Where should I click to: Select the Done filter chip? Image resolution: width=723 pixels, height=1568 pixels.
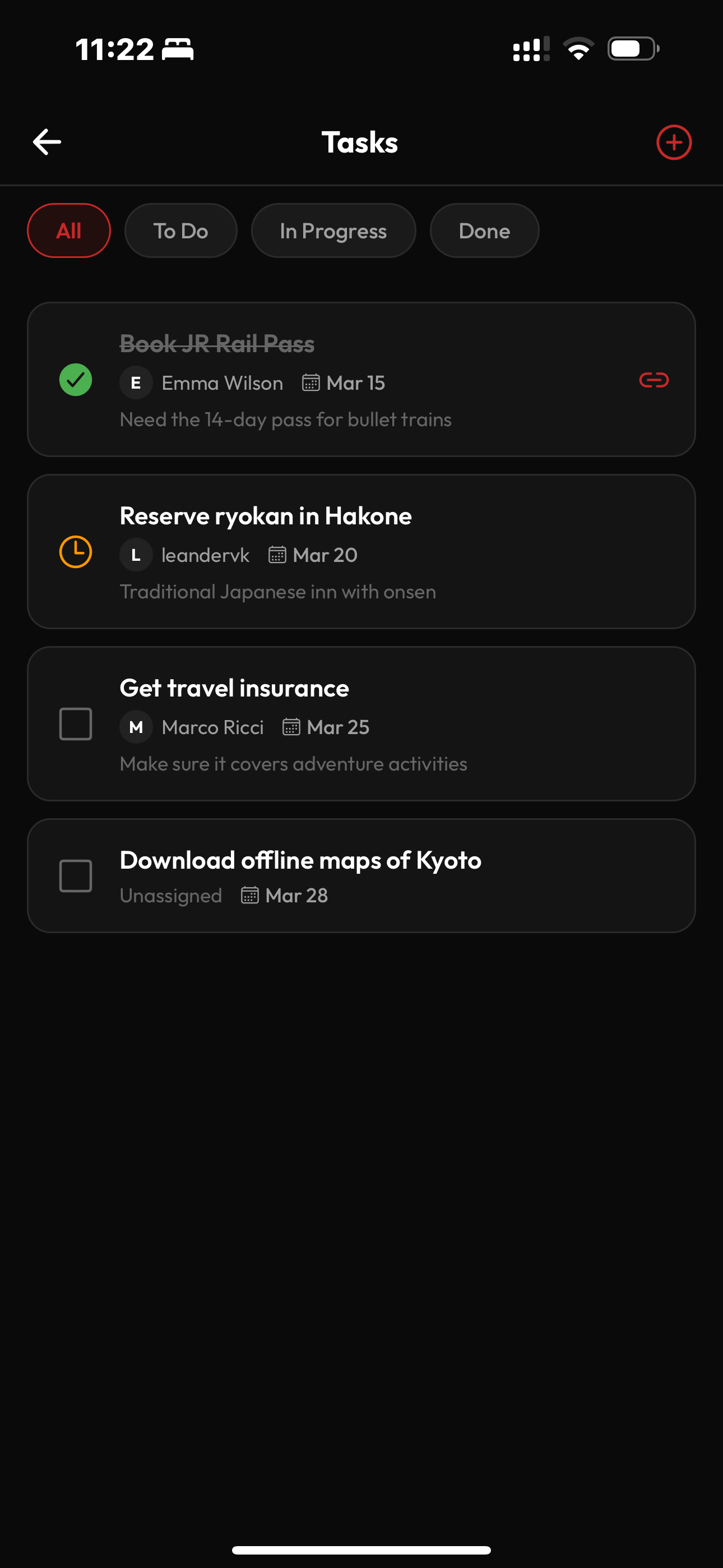tap(484, 230)
